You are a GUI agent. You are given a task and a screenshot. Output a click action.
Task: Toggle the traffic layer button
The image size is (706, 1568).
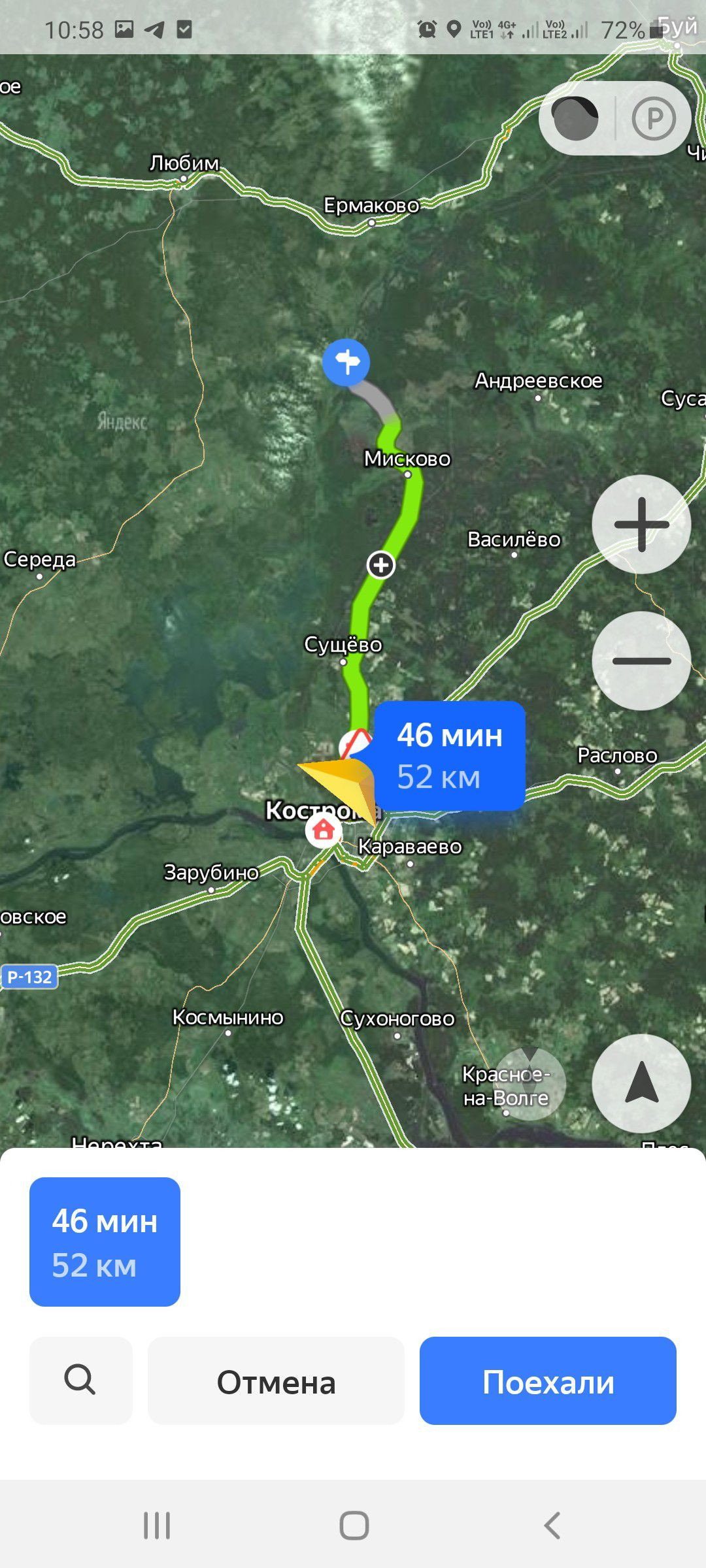(x=575, y=119)
